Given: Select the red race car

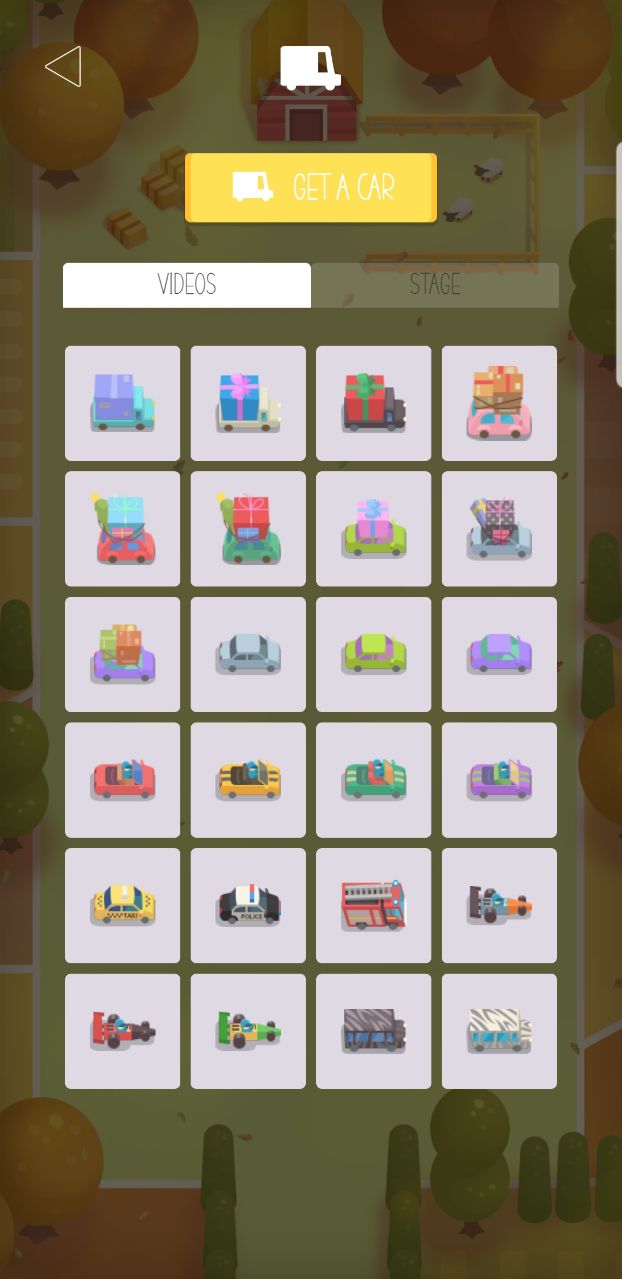Looking at the screenshot, I should tap(123, 1031).
